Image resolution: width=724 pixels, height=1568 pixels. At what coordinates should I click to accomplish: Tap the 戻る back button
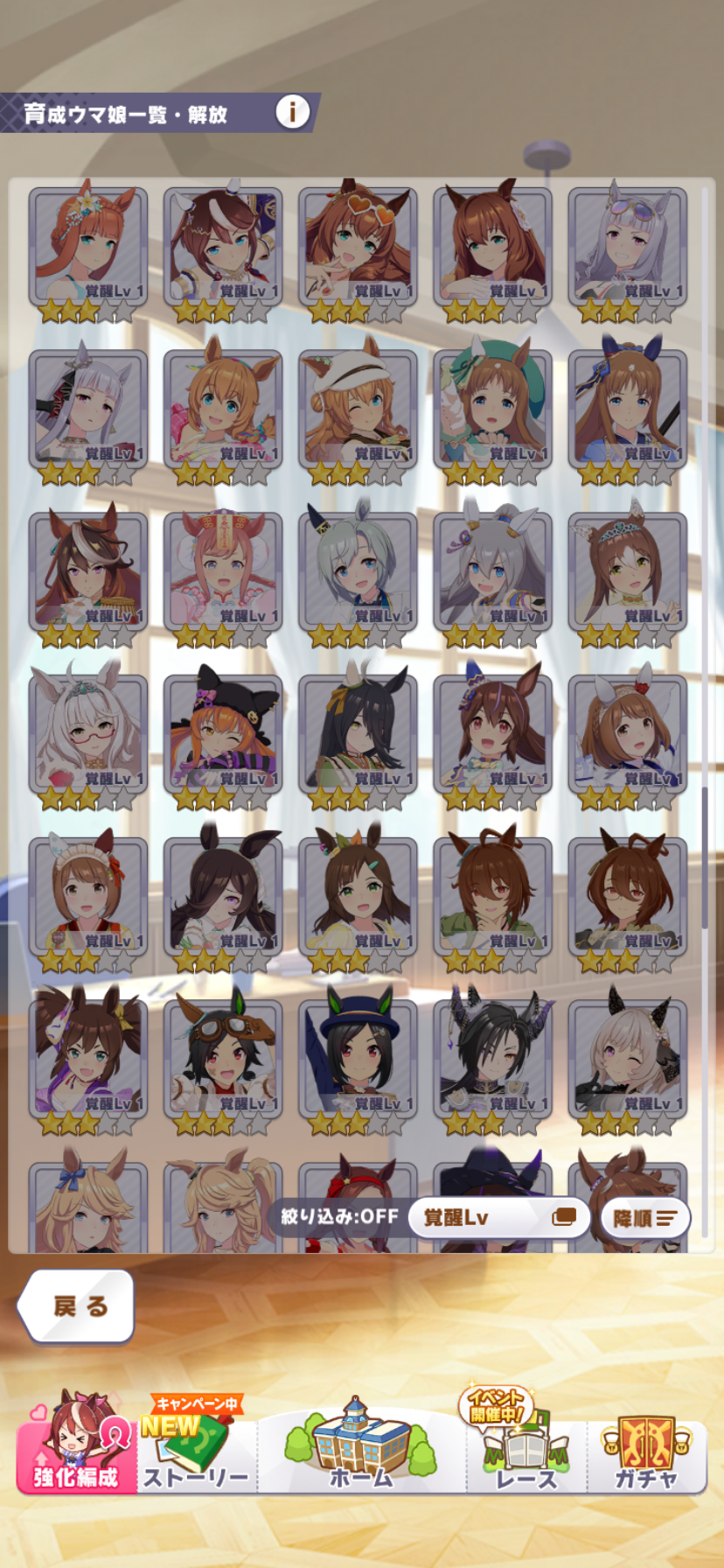[78, 1305]
